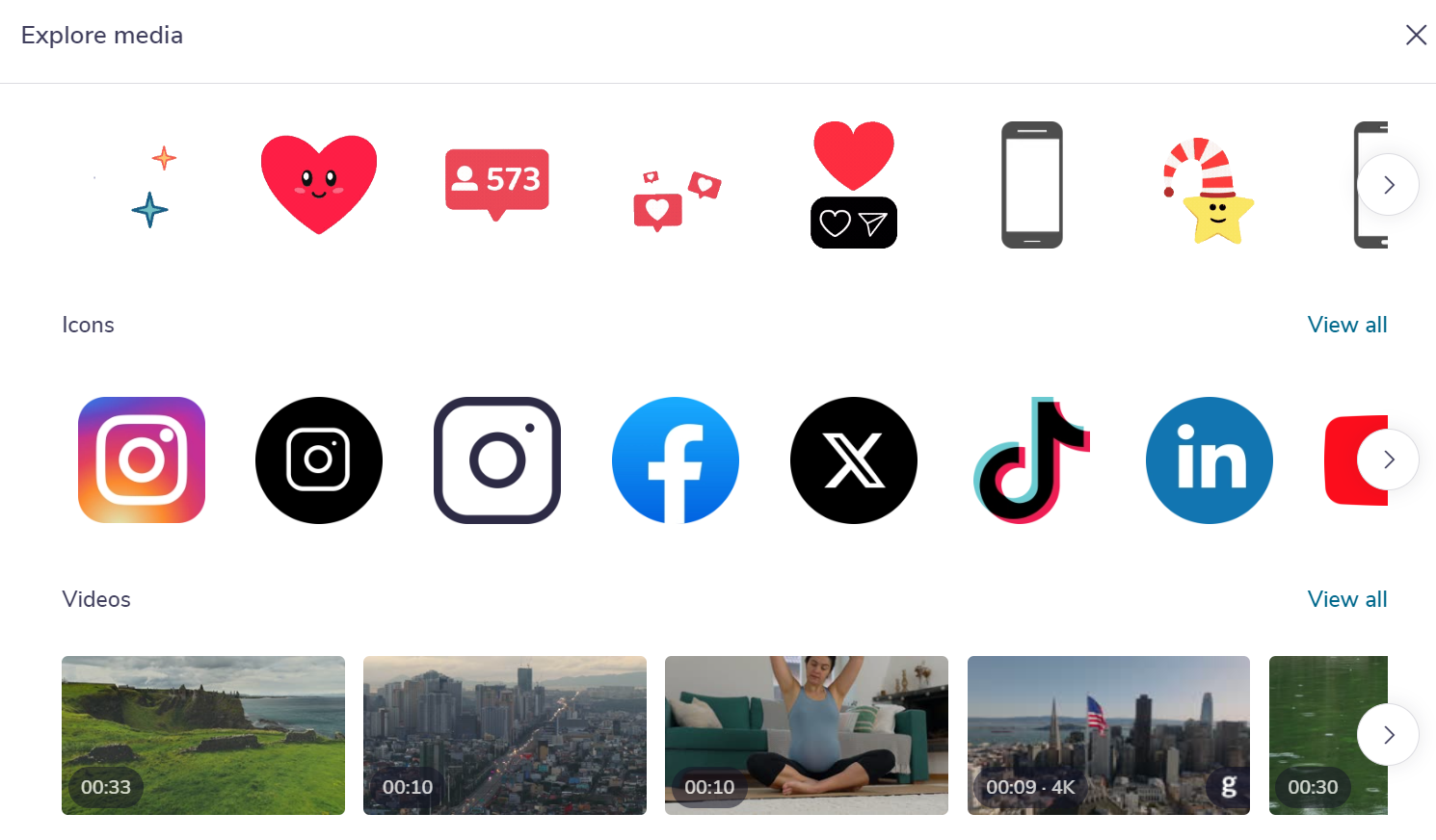Choose the yoga stretching woman video
1436x840 pixels.
[x=806, y=735]
